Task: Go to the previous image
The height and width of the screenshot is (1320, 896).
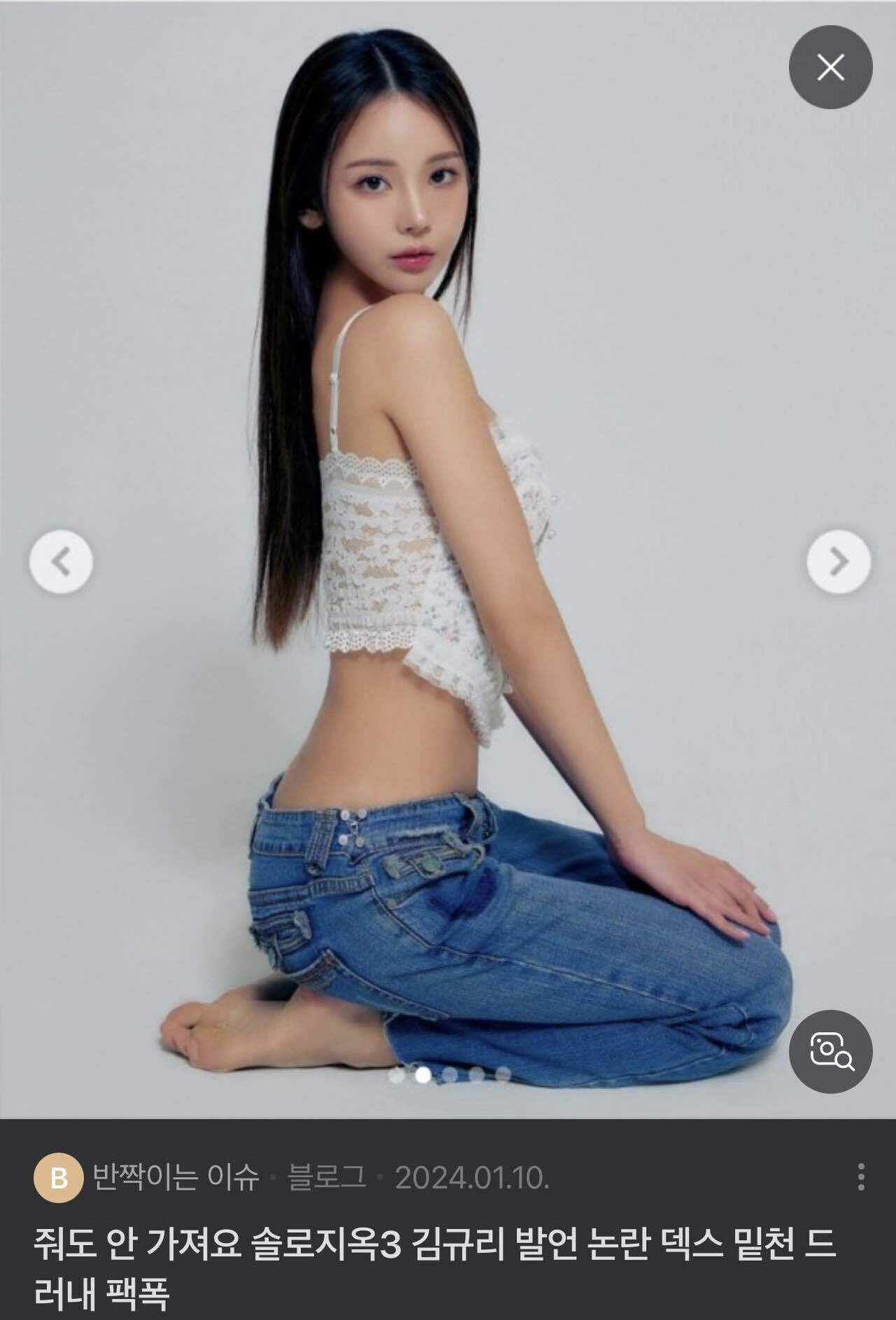Action: coord(61,562)
